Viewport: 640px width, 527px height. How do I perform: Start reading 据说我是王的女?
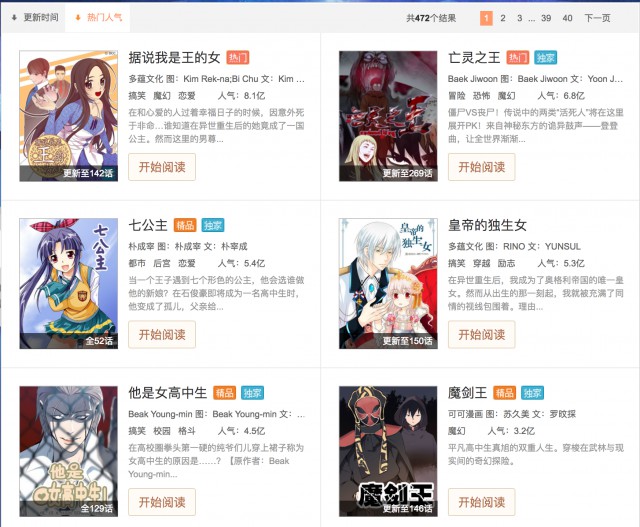pos(161,167)
